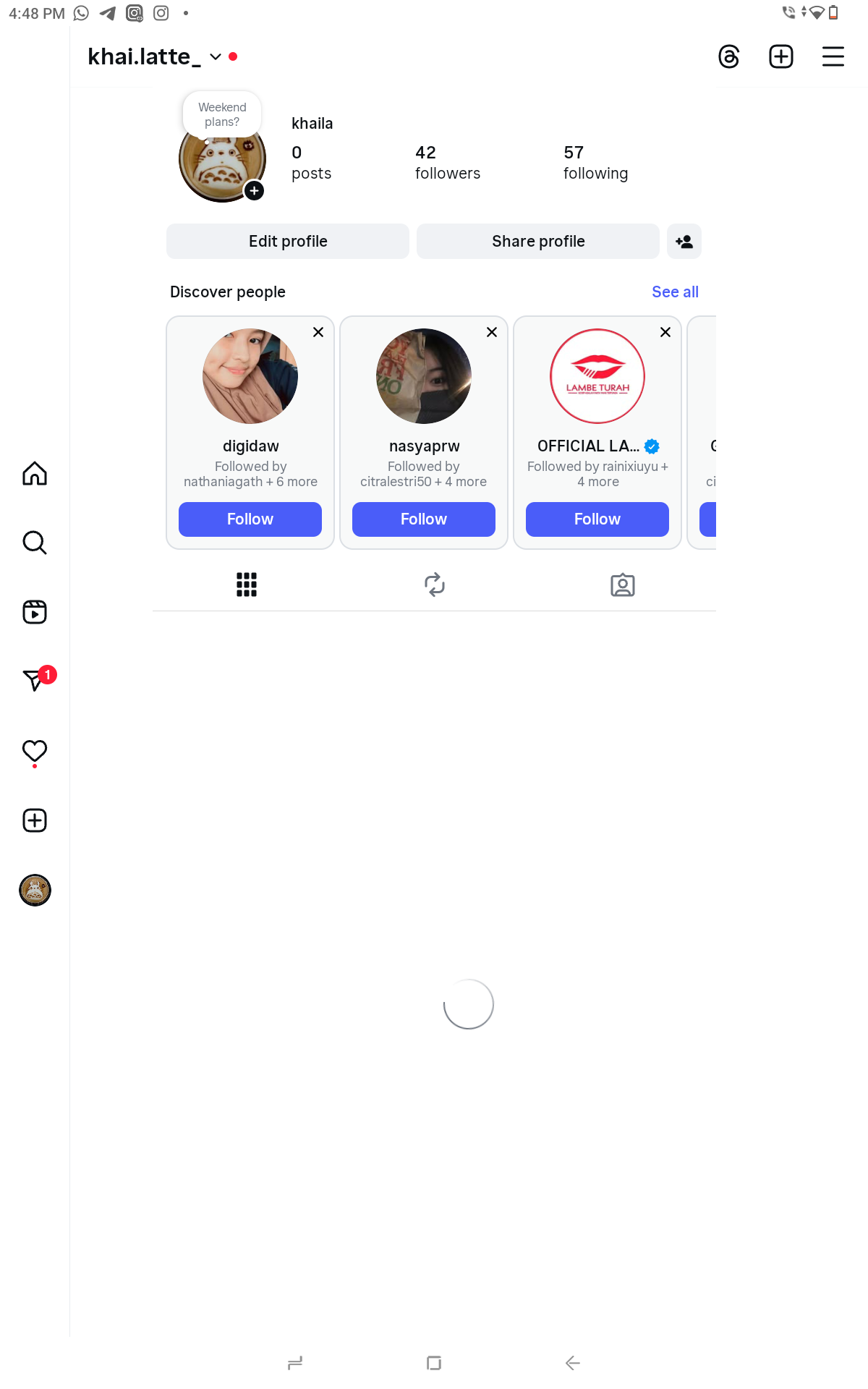Open direct messages with 1 unread
Screen dimensions: 868x1389
coord(35,680)
